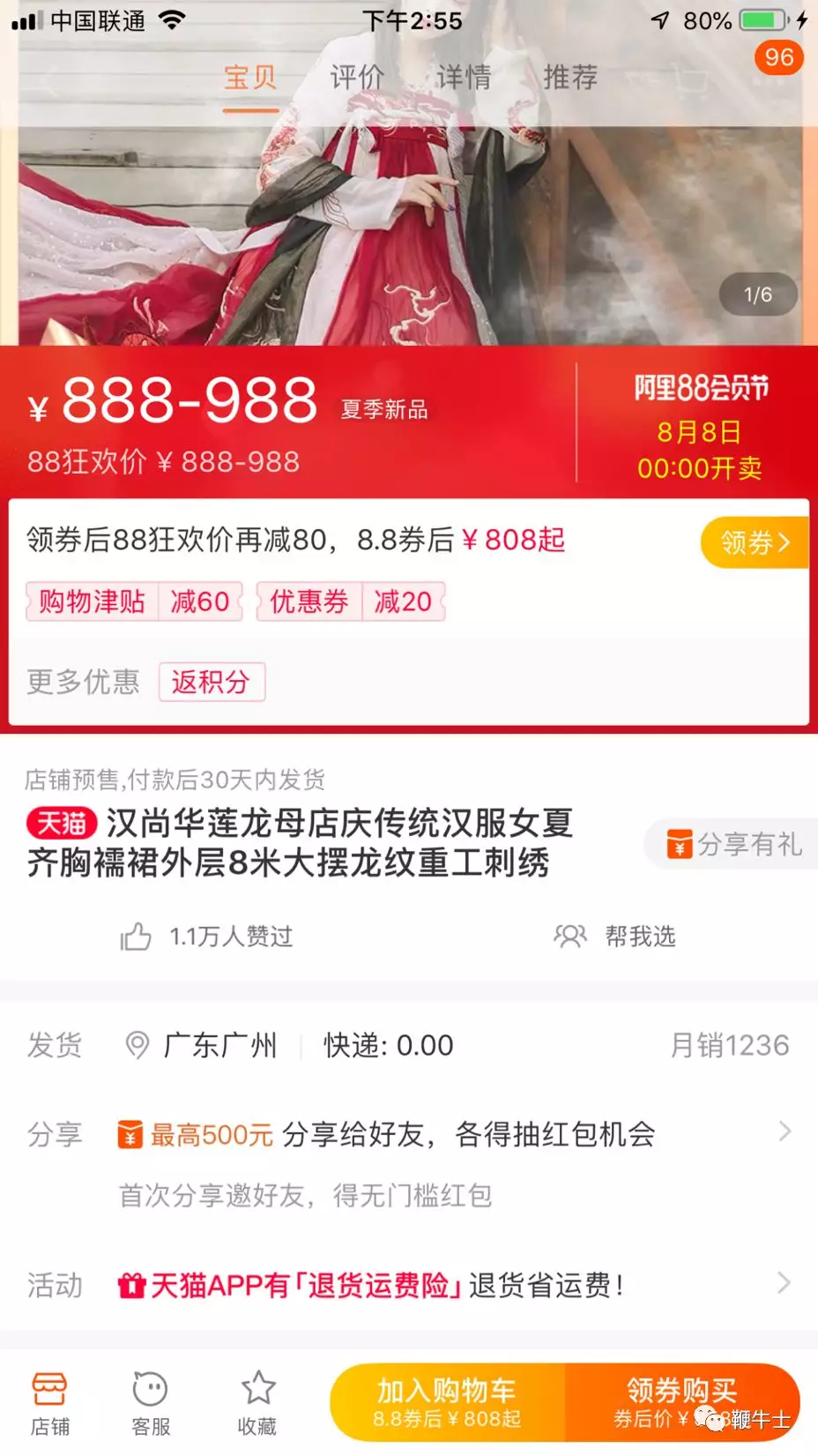818x1456 pixels.
Task: Open 分享有礼 share rewards
Action: click(x=733, y=844)
